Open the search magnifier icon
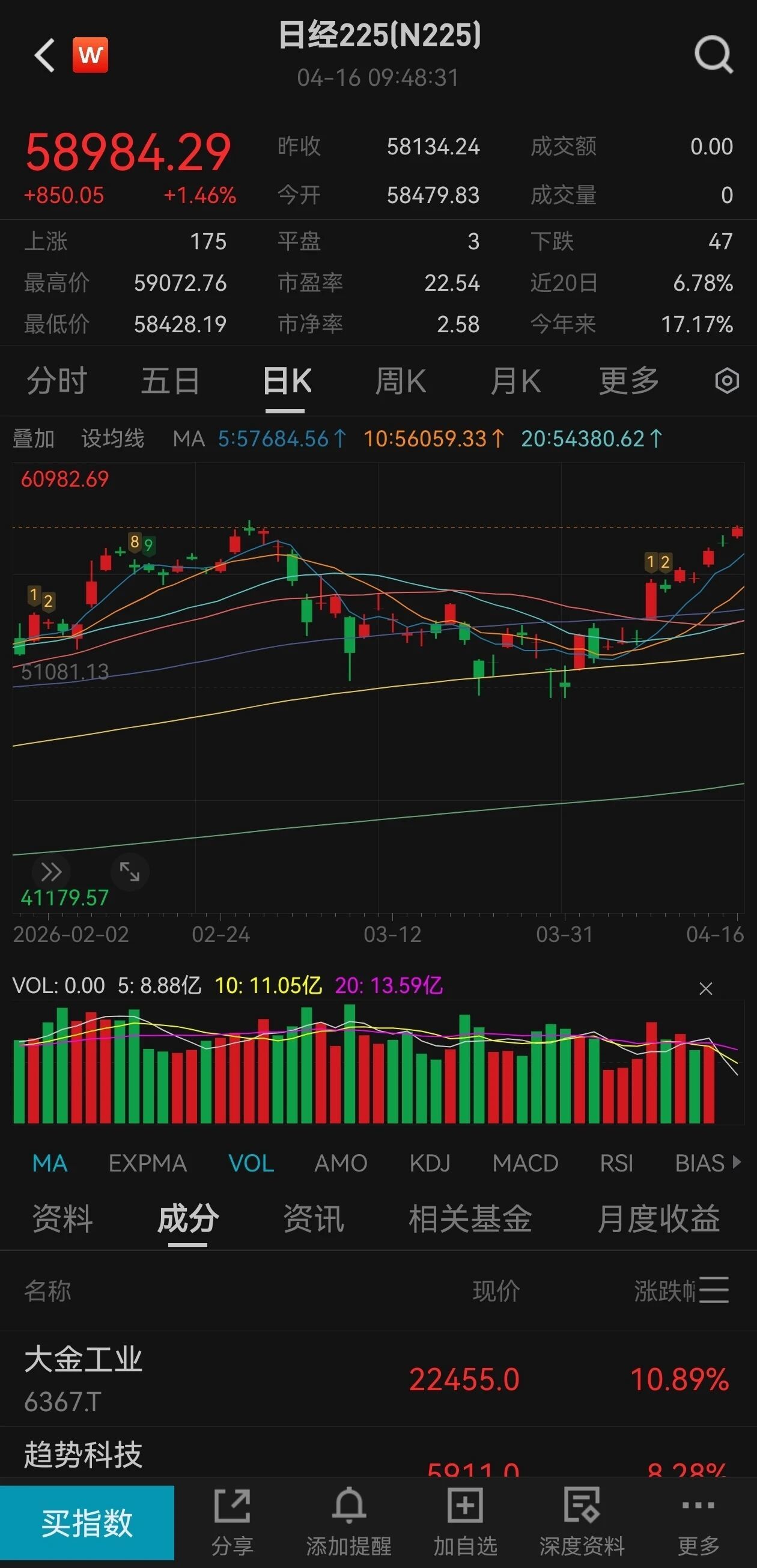This screenshot has height=1568, width=757. click(x=713, y=55)
